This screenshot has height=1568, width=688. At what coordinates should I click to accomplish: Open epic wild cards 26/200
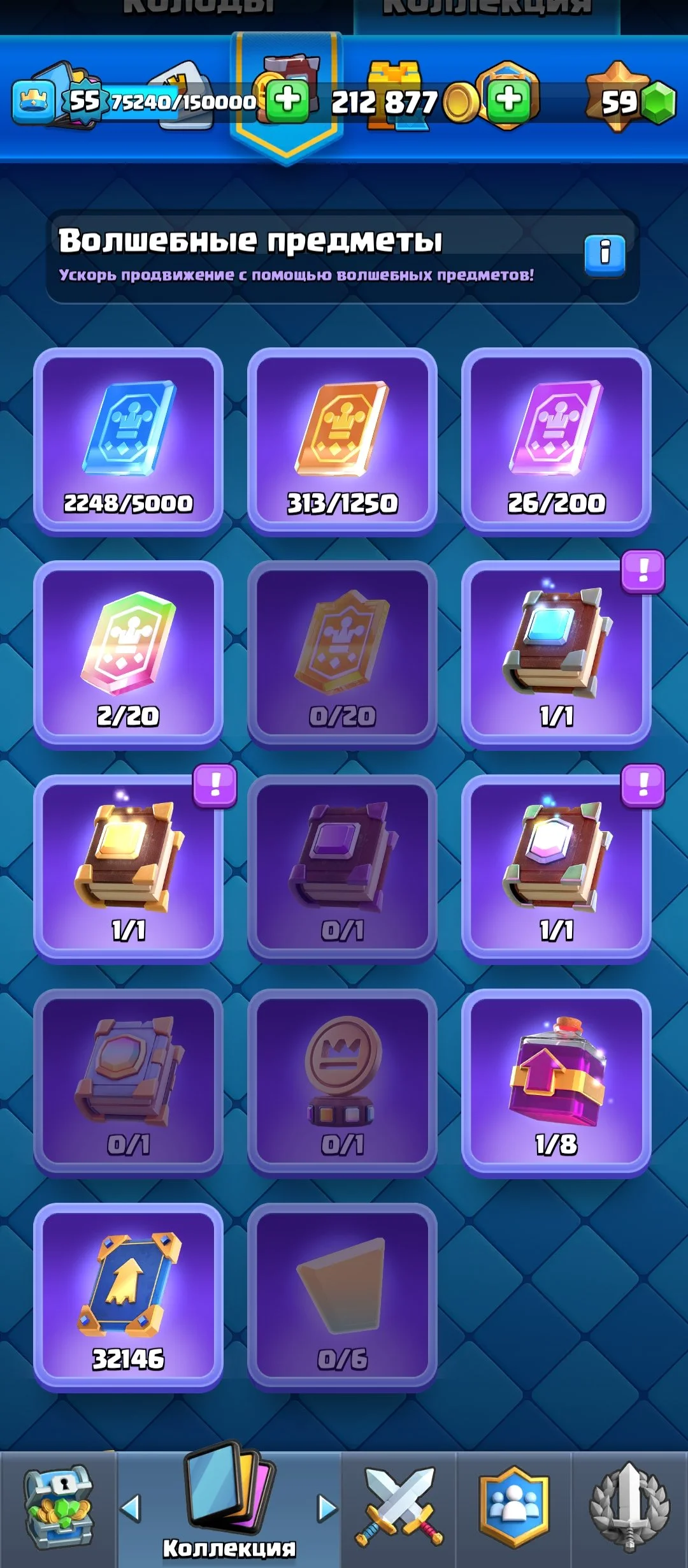556,442
